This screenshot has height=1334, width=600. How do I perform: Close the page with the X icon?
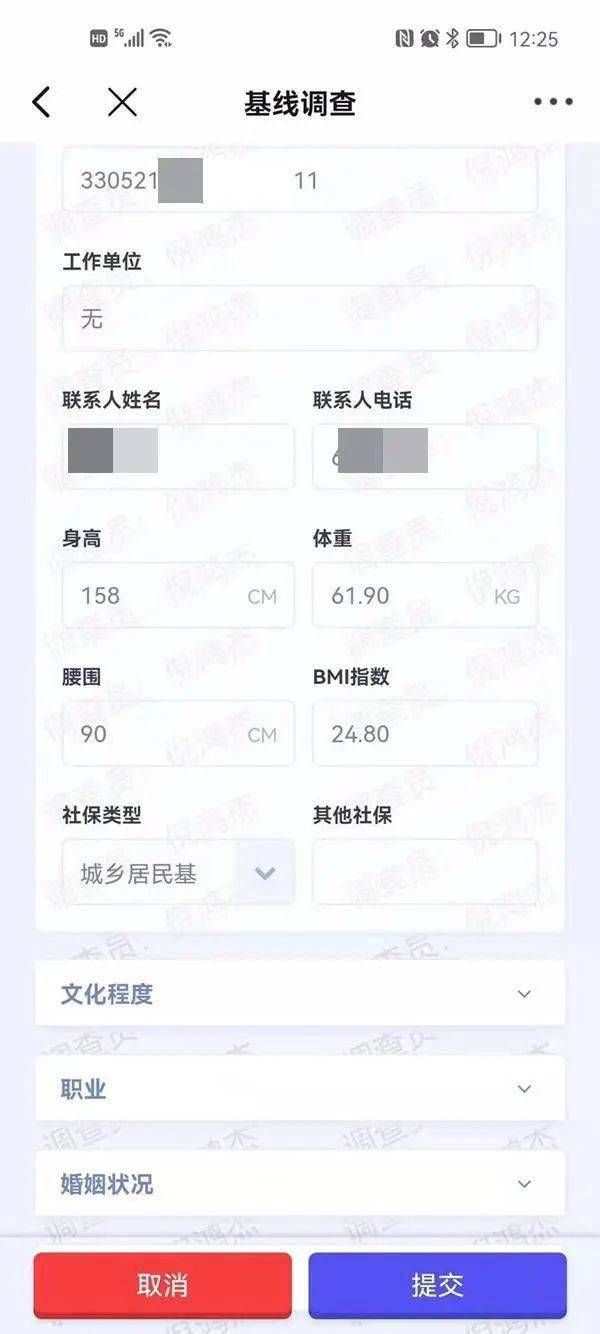pyautogui.click(x=122, y=102)
